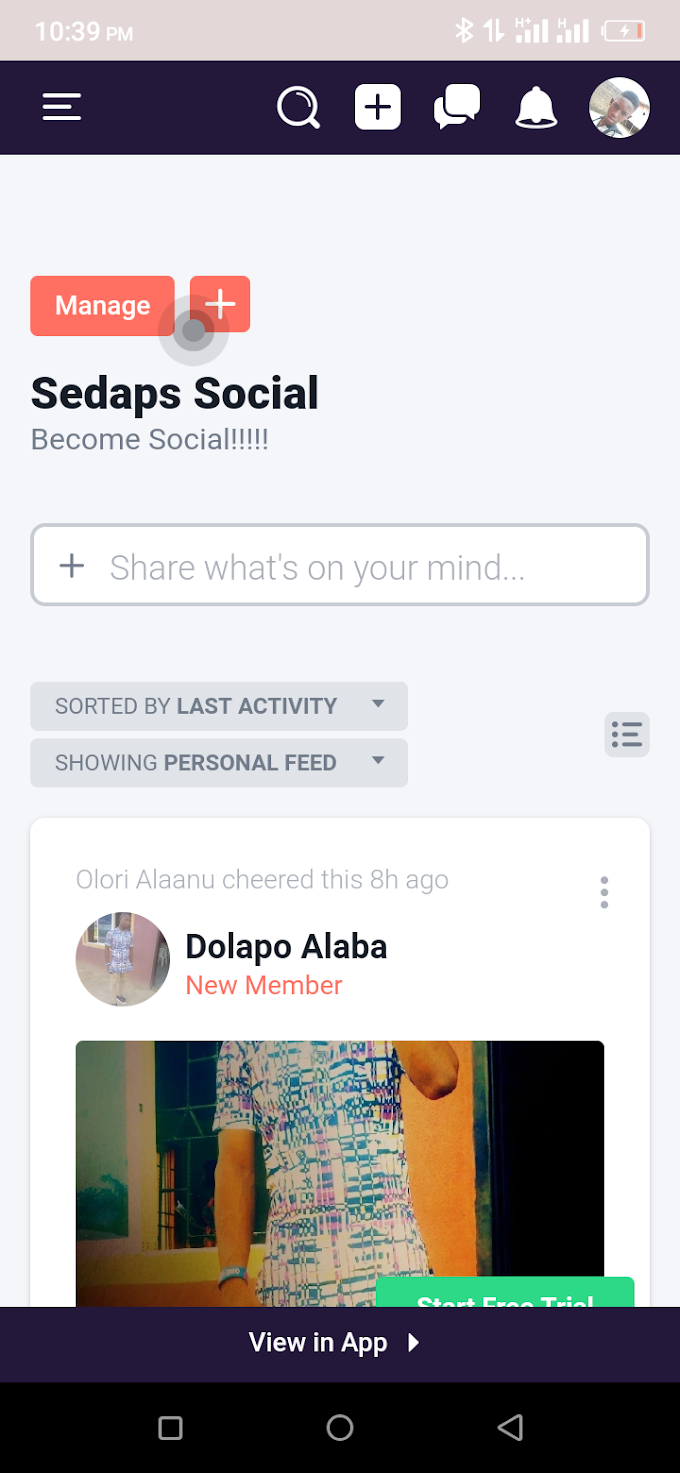Tap the Start Free Trial button

pyautogui.click(x=505, y=1294)
